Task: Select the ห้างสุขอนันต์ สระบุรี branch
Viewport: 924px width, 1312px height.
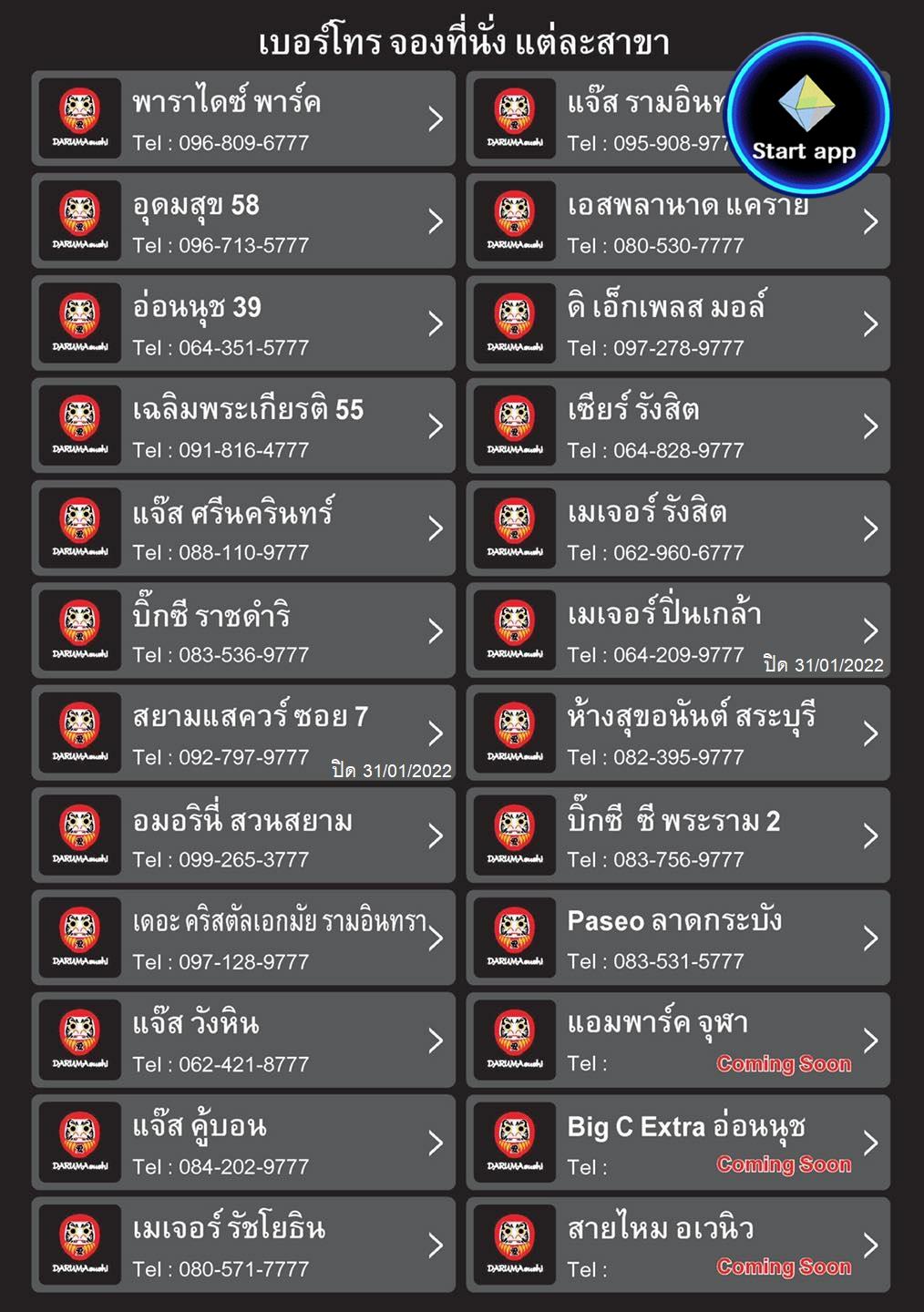Action: pos(678,733)
